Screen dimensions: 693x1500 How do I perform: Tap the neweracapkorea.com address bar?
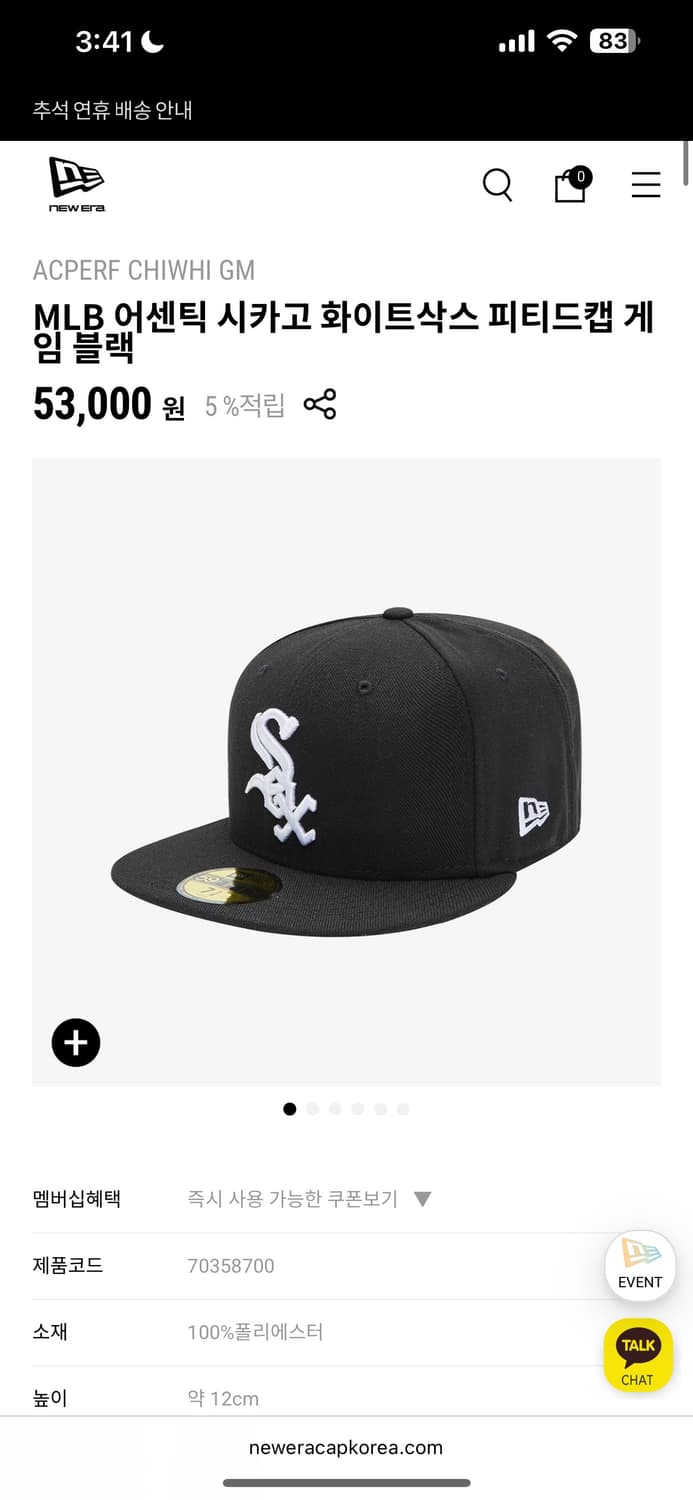(x=346, y=1447)
